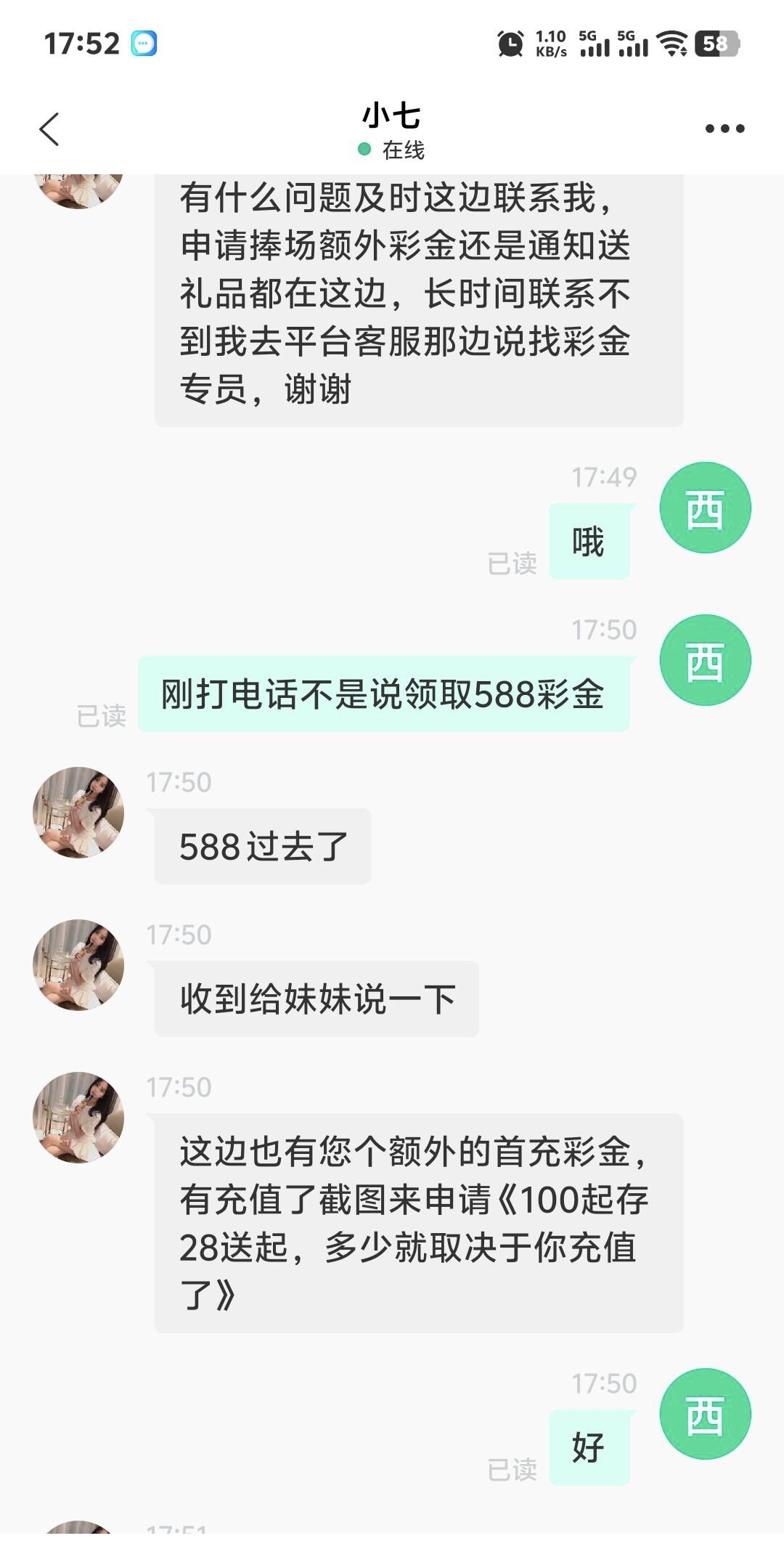Open the three-dot overflow menu
Screen dimensions: 784x1541
724,129
